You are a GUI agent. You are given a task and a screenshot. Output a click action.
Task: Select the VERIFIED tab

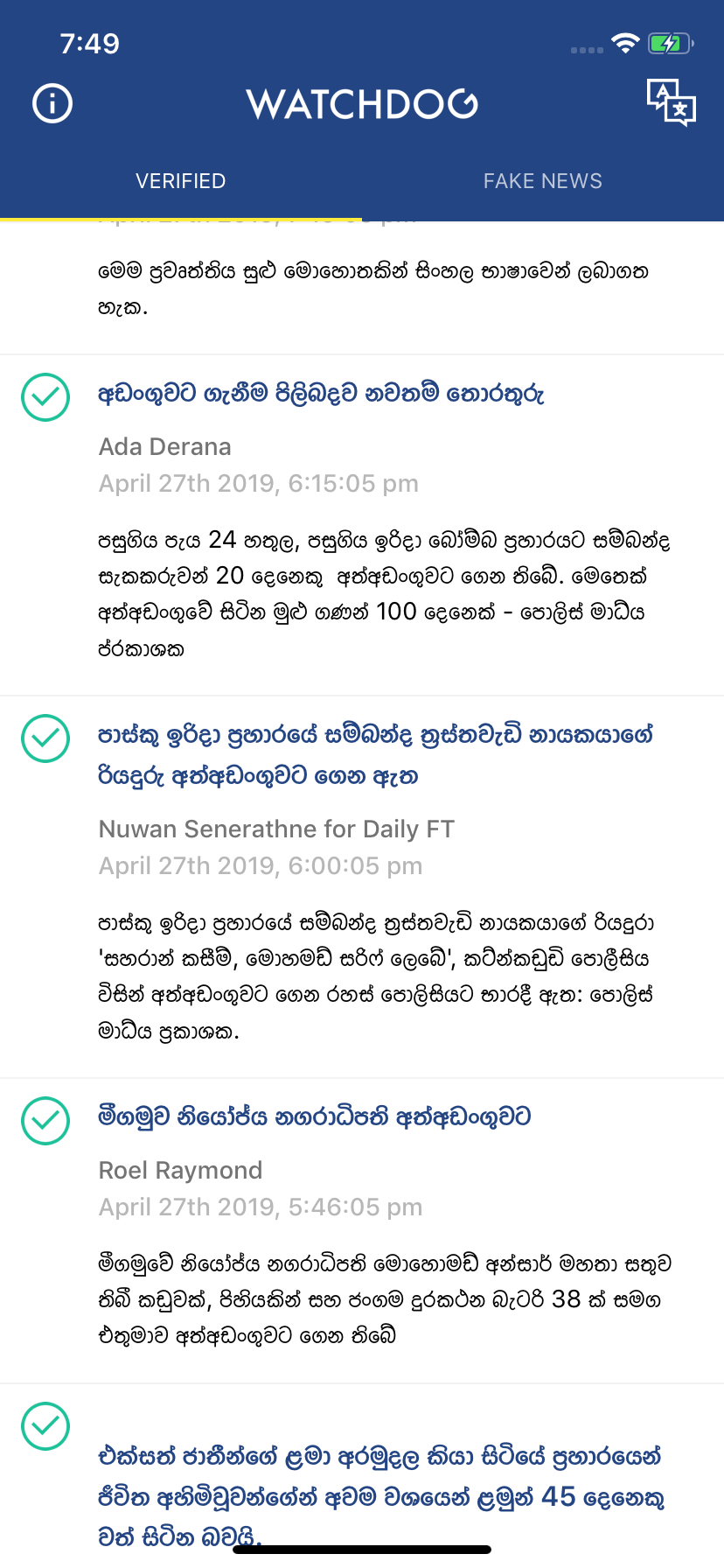pyautogui.click(x=180, y=181)
